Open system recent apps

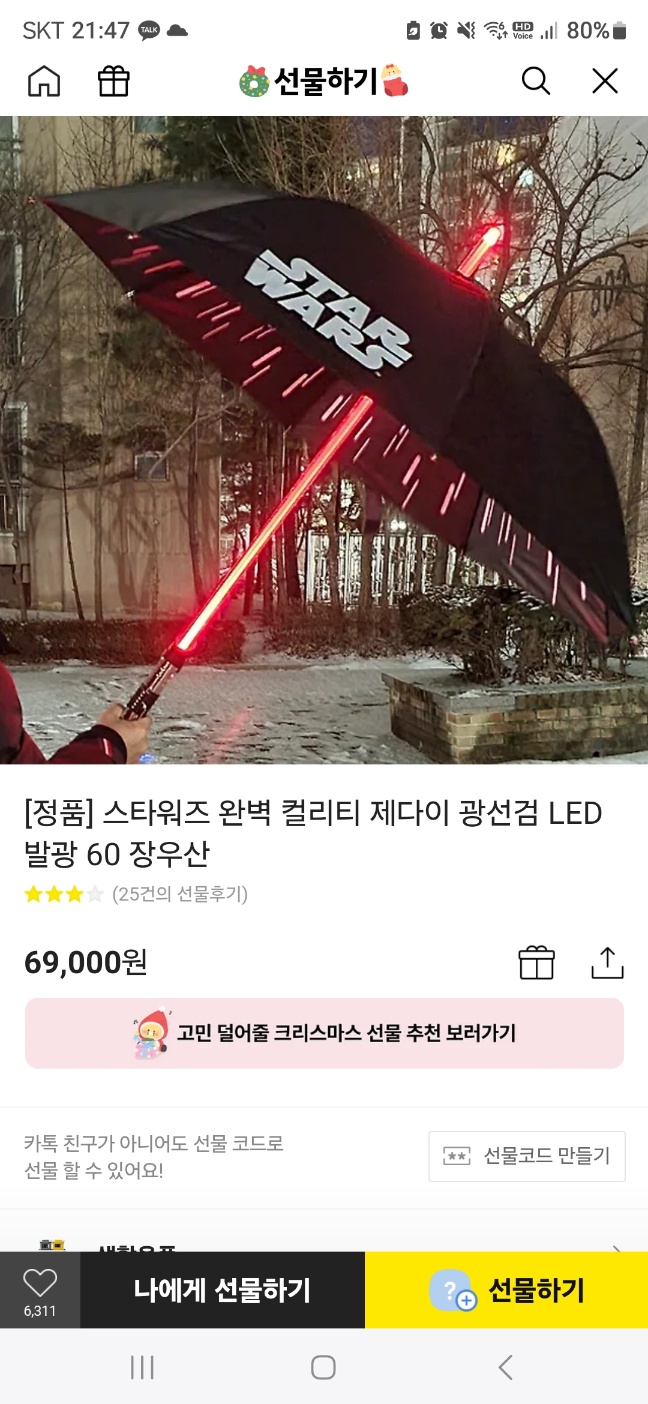click(x=142, y=1367)
